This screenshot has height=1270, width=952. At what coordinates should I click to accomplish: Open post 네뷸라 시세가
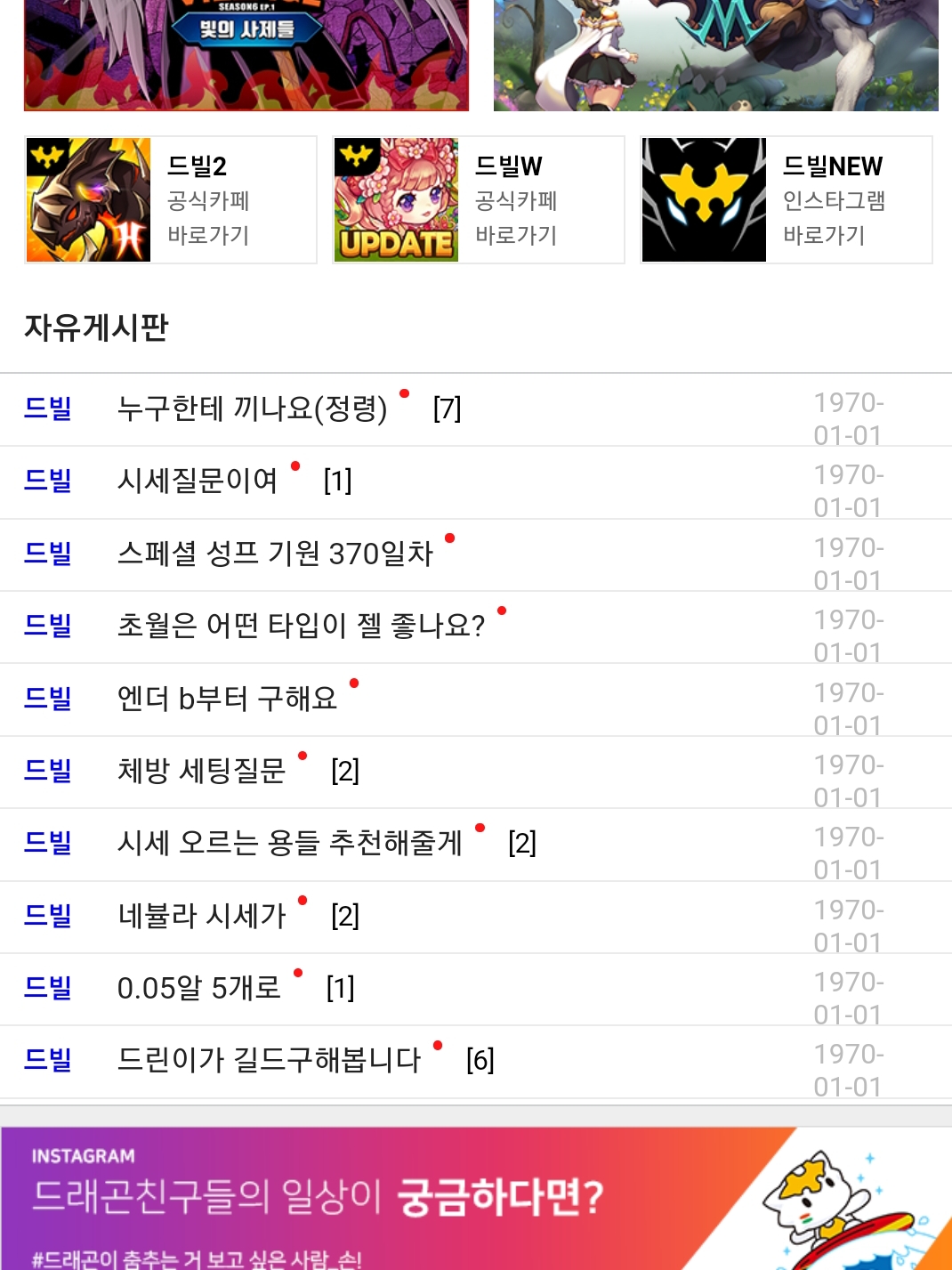point(201,916)
